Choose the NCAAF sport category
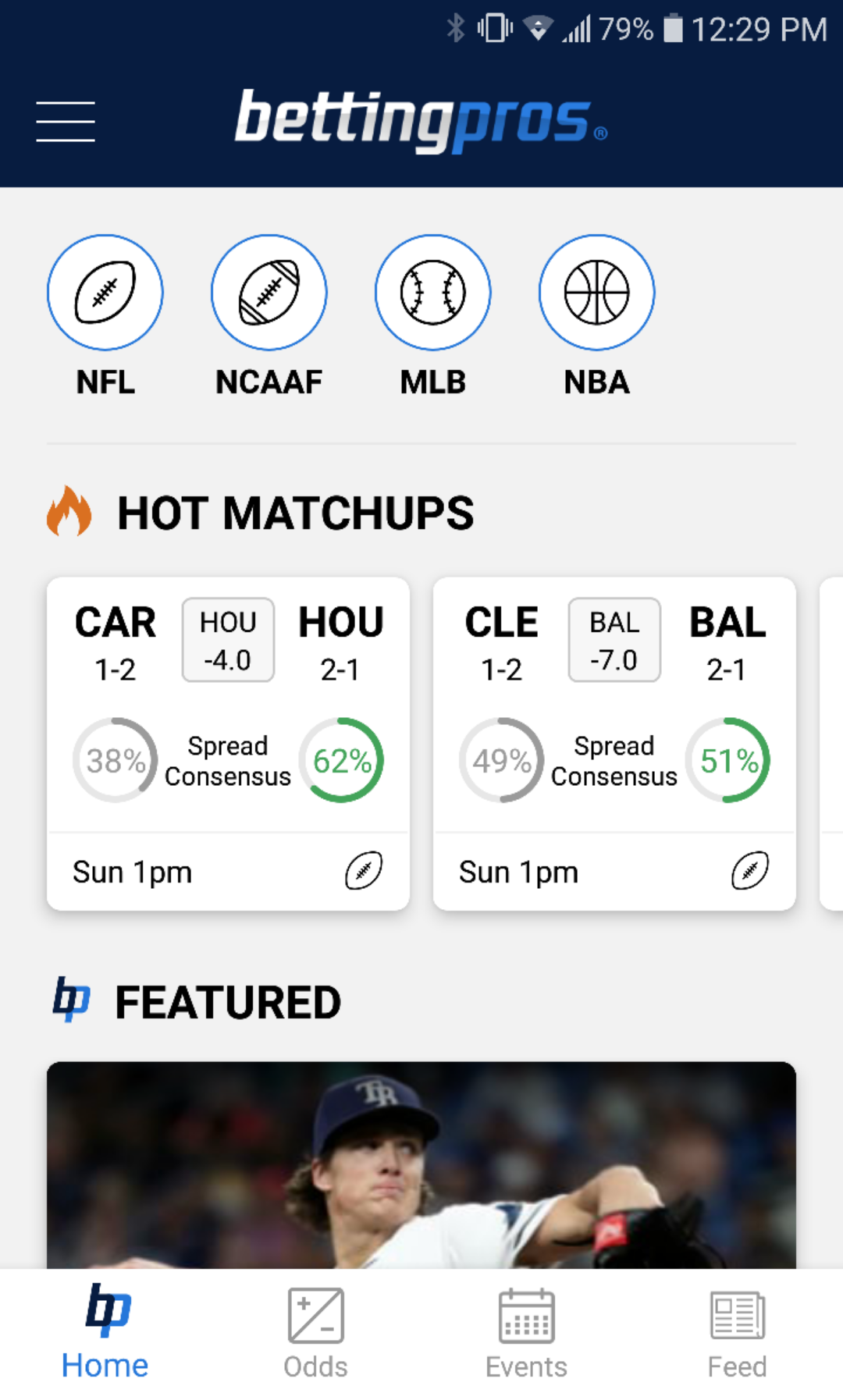The image size is (843, 1400). 269,293
